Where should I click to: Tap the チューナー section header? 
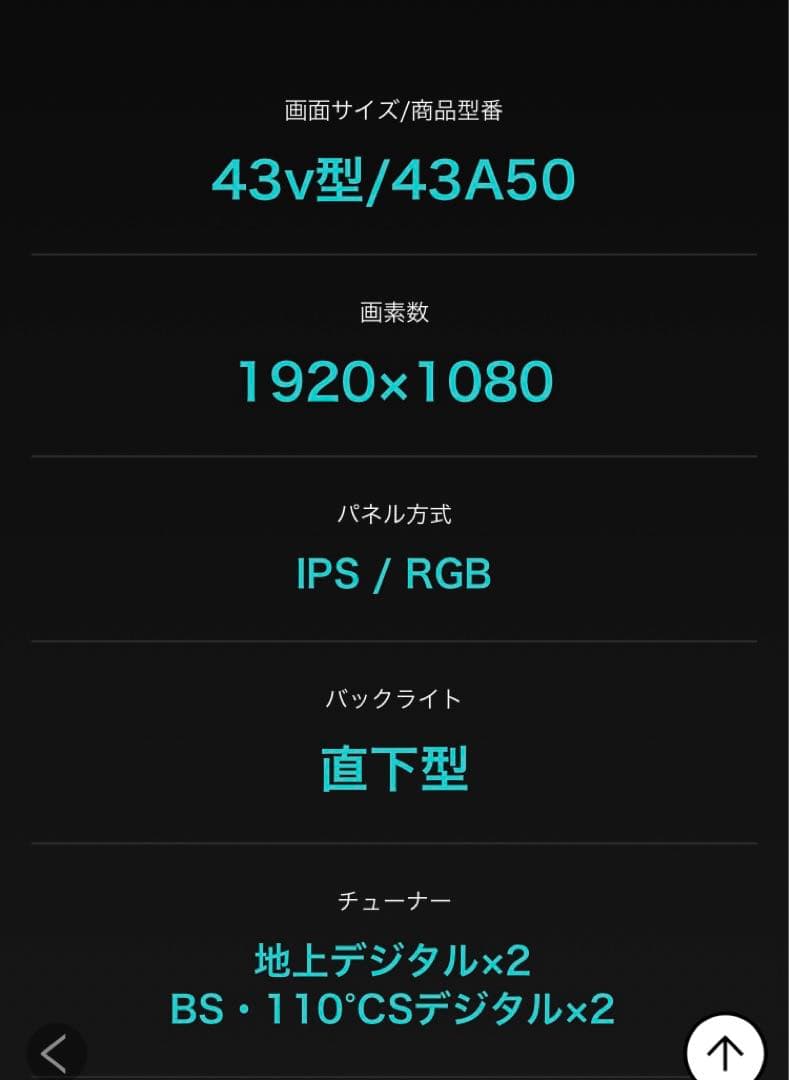click(x=393, y=898)
